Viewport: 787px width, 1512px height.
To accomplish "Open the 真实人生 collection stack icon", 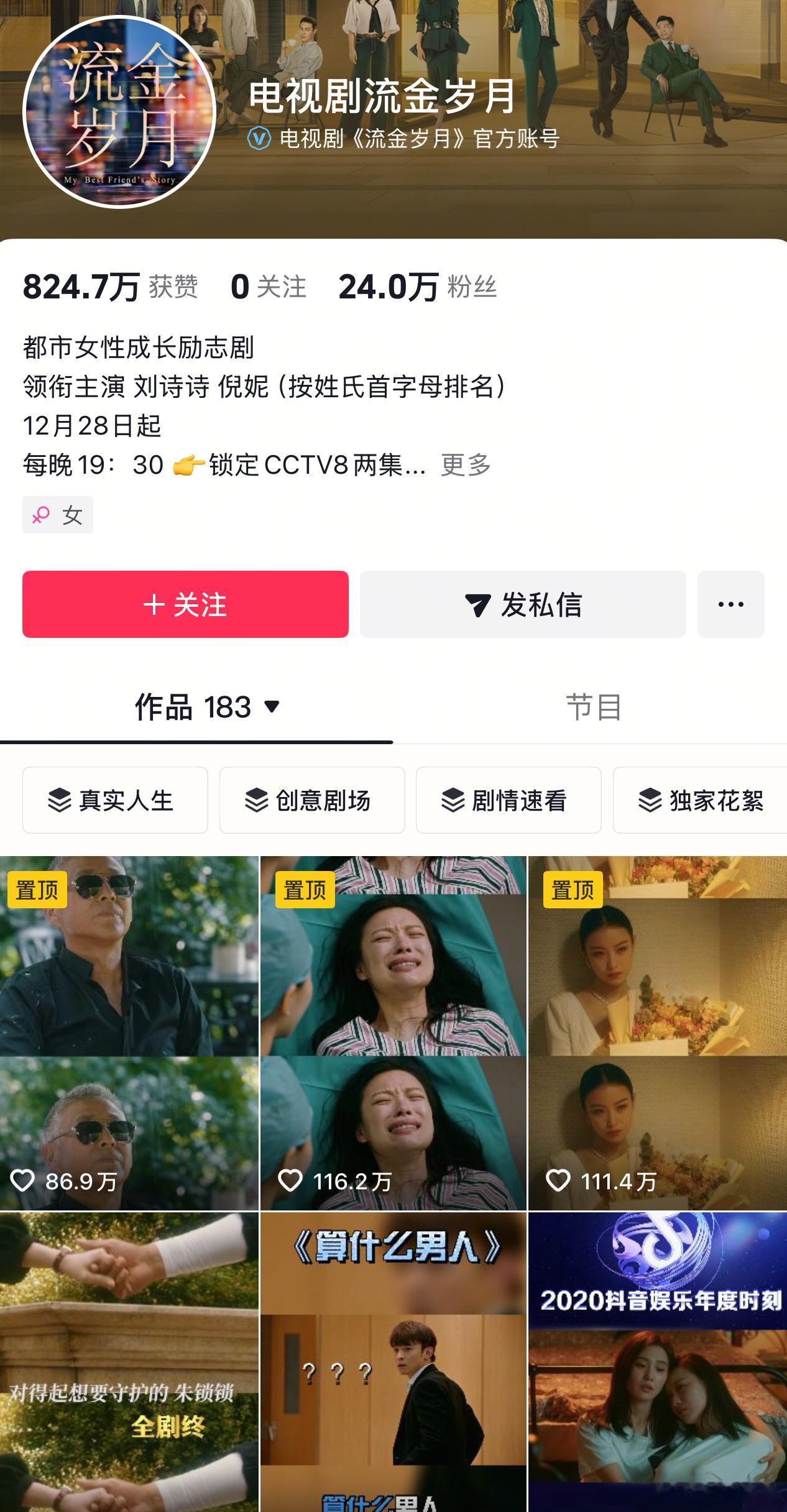I will pyautogui.click(x=58, y=801).
